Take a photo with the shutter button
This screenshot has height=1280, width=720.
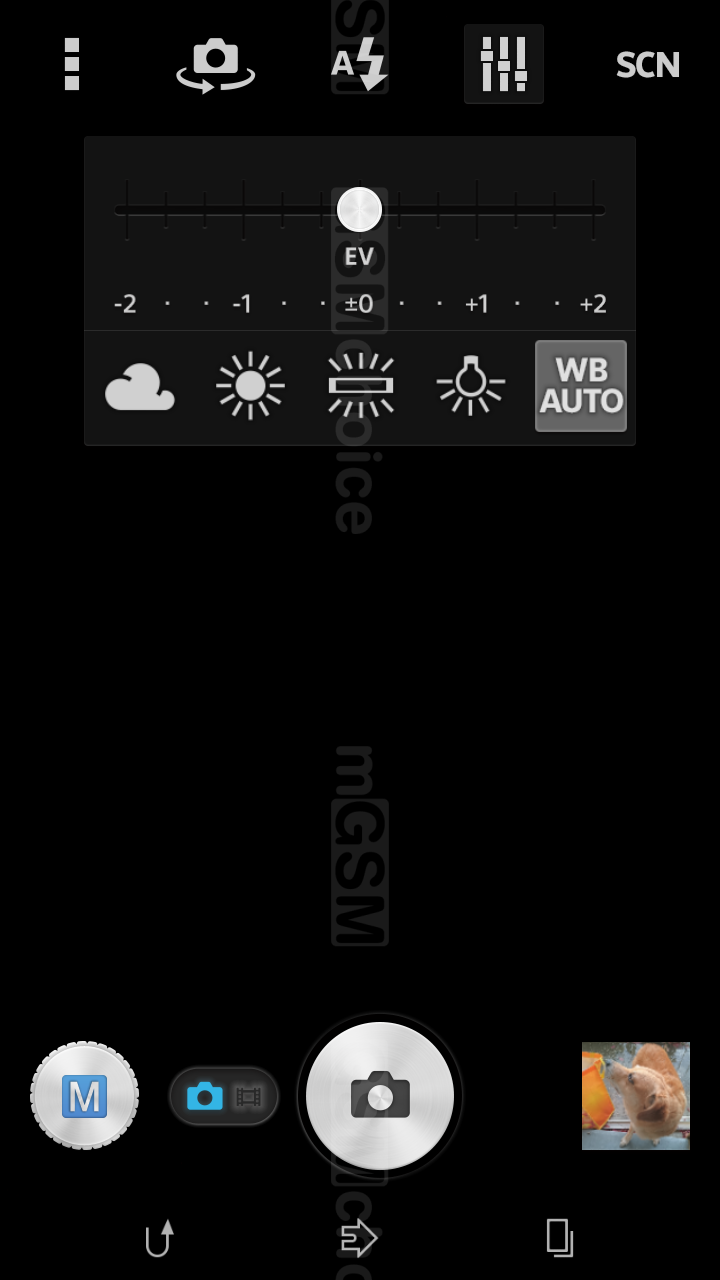coord(380,1096)
